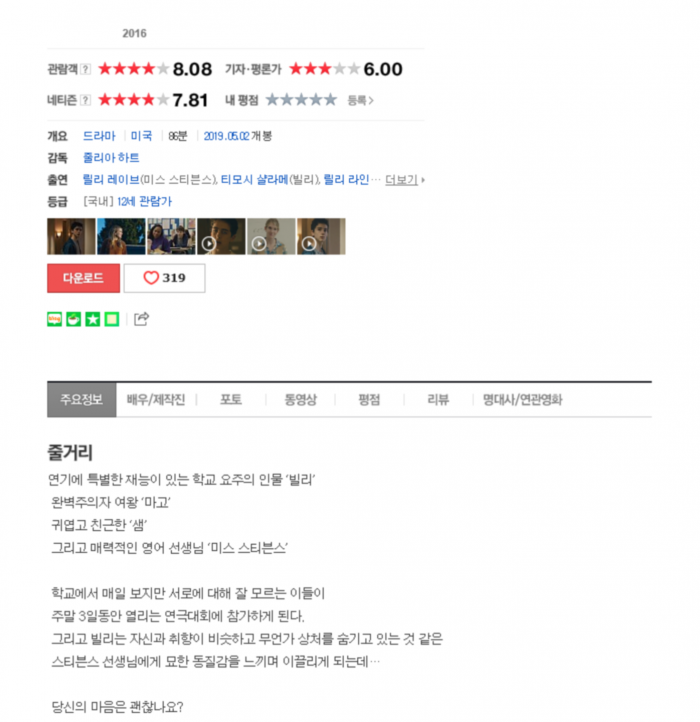Switch to the 배우/제작진 tab
Screen dimensions: 700x722
click(x=156, y=399)
